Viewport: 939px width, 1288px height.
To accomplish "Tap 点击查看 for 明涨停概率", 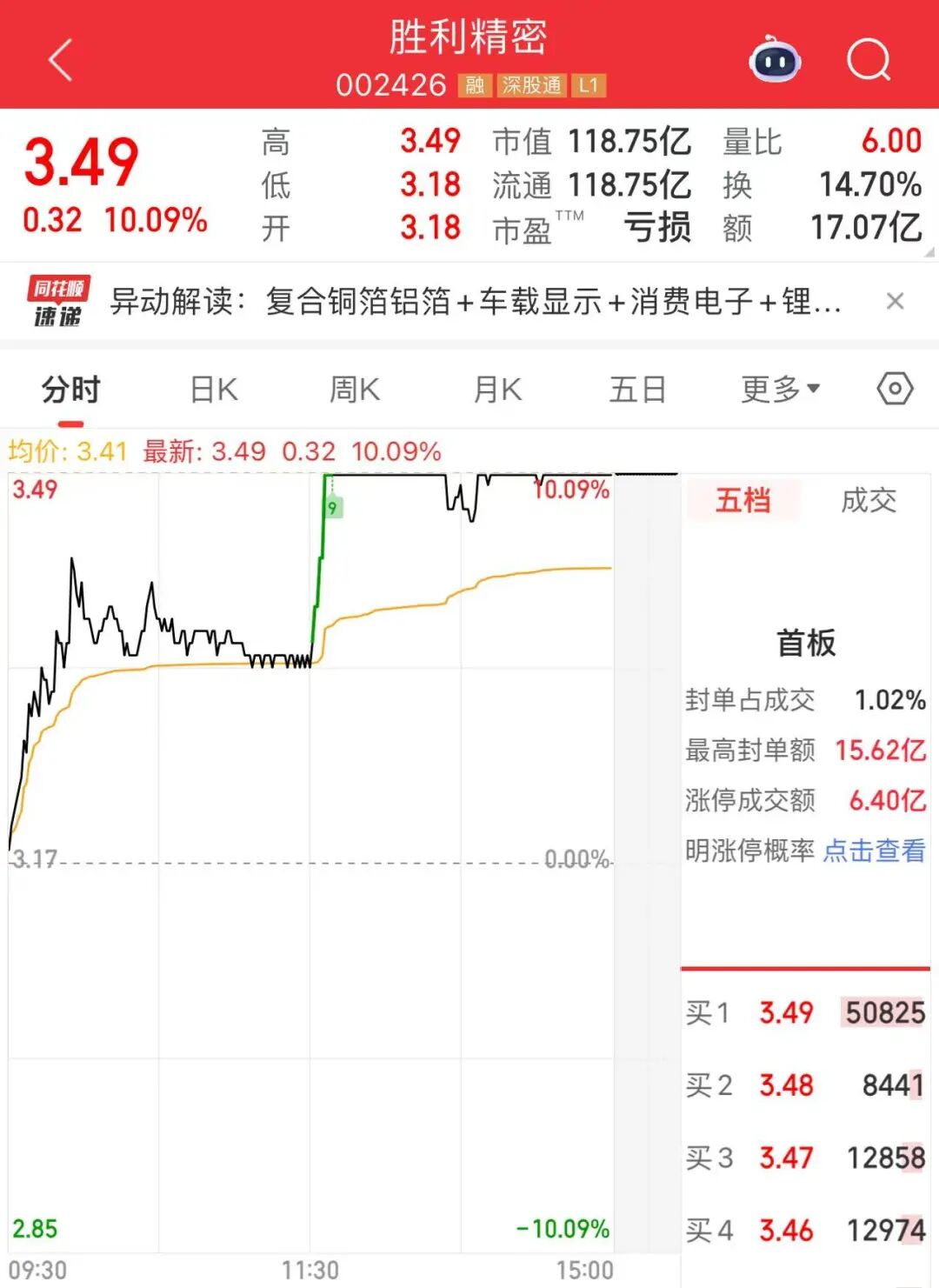I will 874,850.
